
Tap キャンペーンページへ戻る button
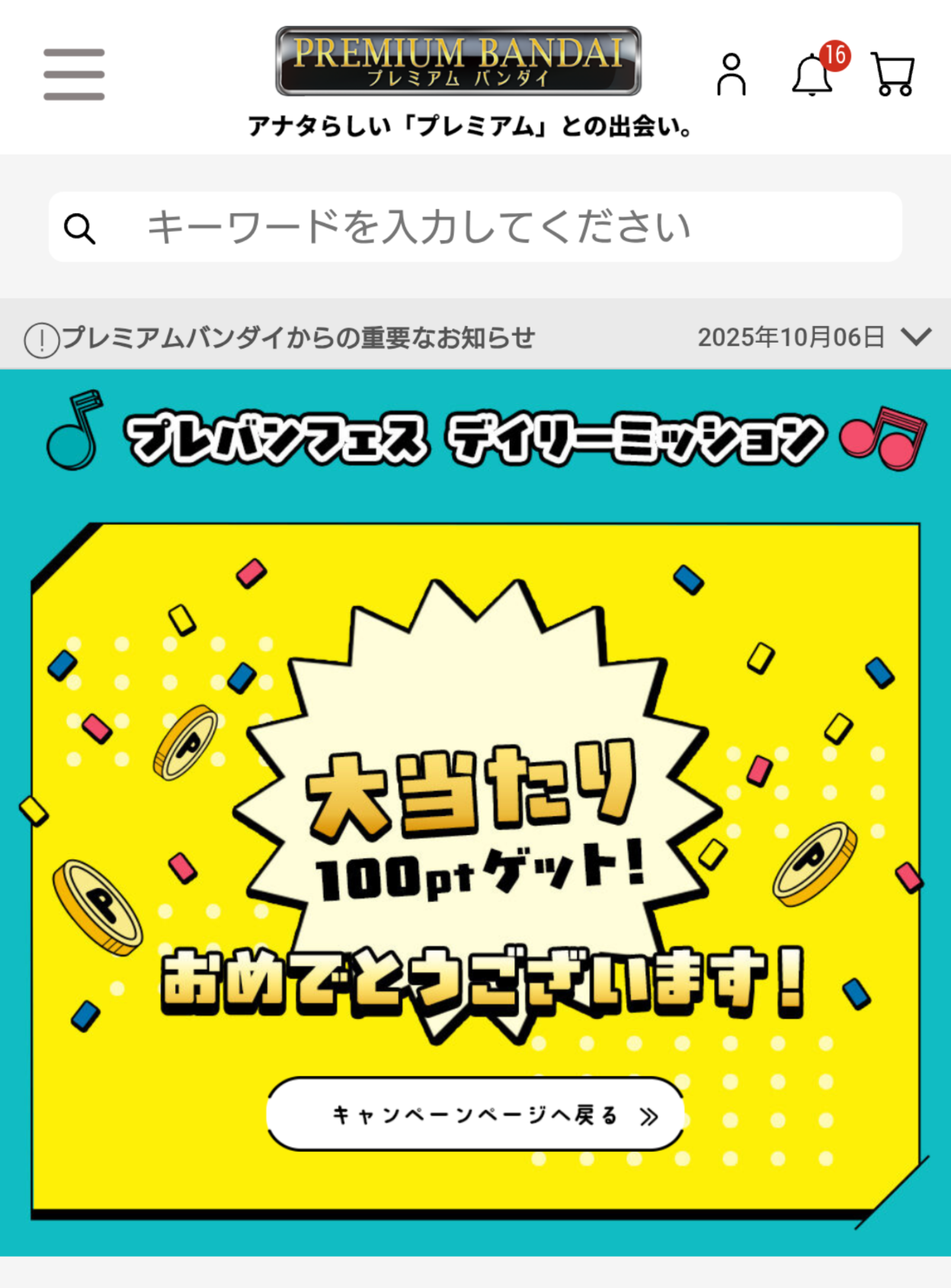(x=475, y=1114)
